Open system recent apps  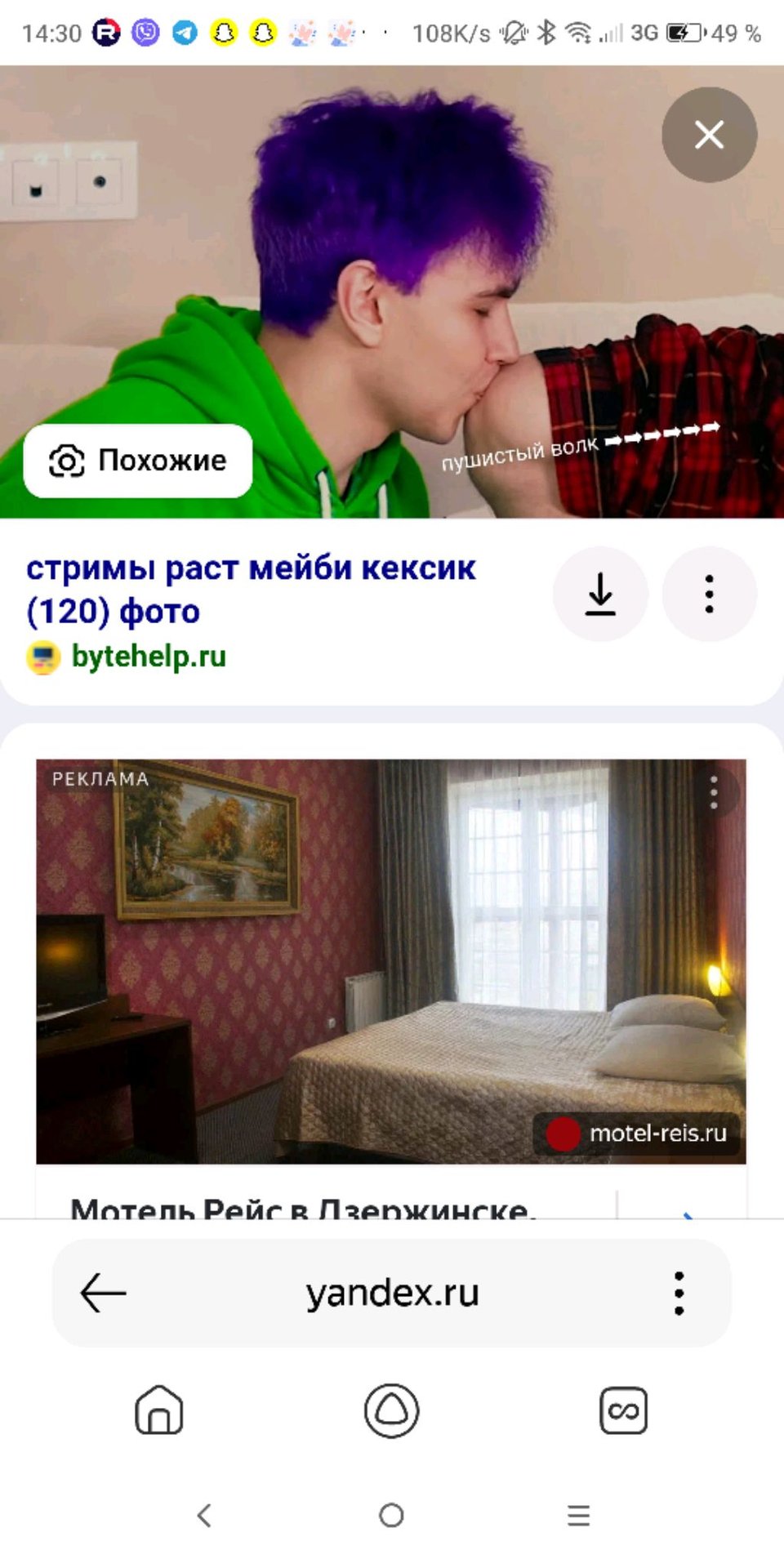point(578,1516)
